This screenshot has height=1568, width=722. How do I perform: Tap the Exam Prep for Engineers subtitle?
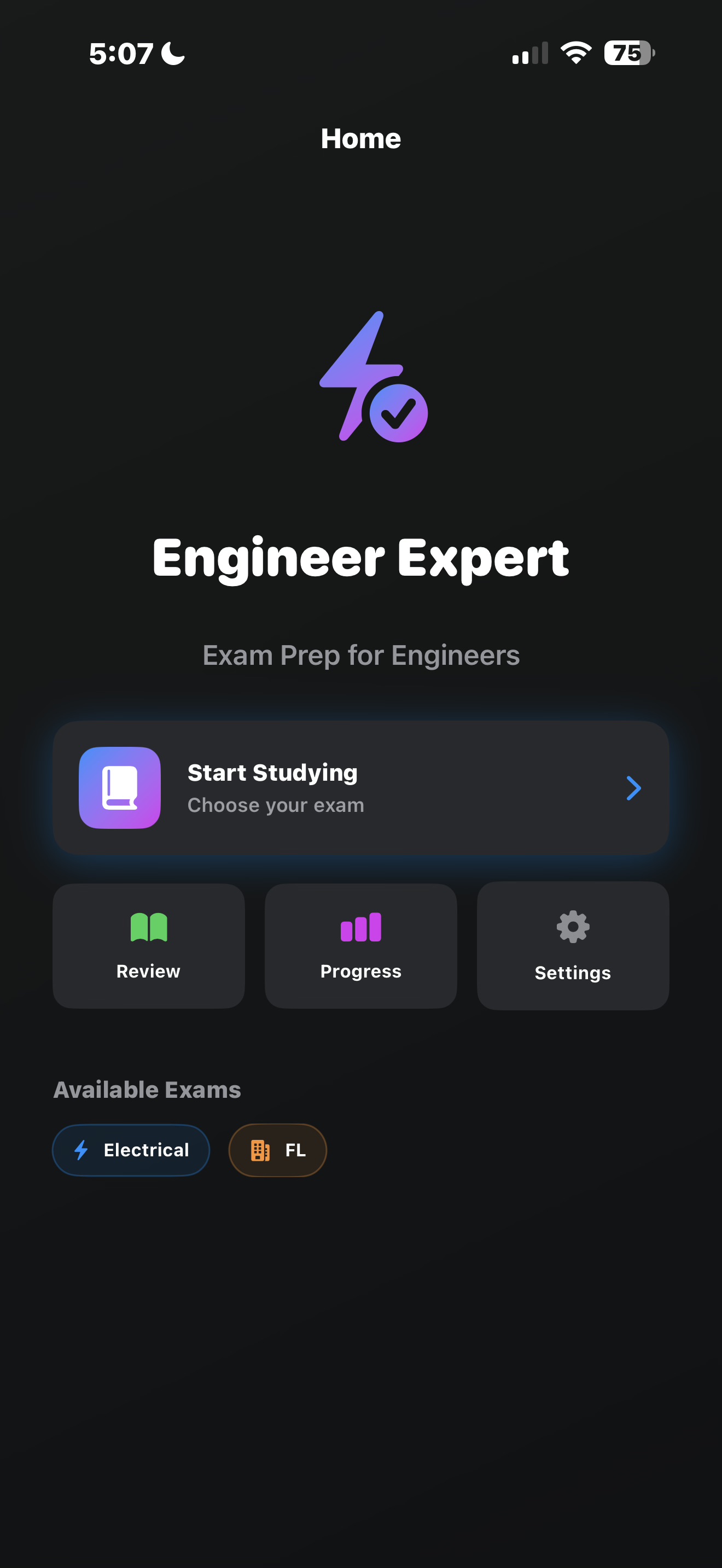[x=360, y=655]
